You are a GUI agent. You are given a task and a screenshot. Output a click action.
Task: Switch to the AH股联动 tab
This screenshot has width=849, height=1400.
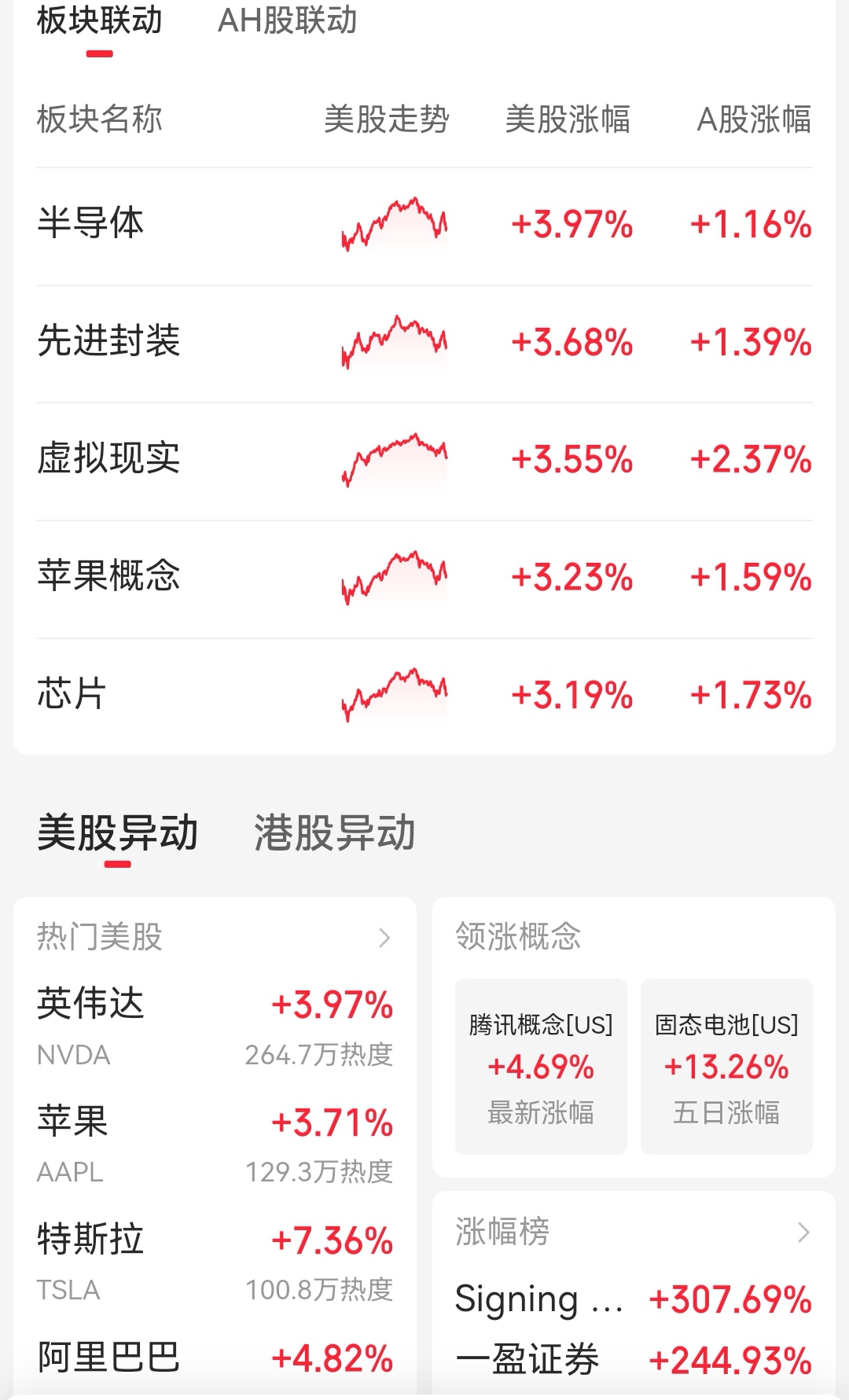click(x=287, y=22)
